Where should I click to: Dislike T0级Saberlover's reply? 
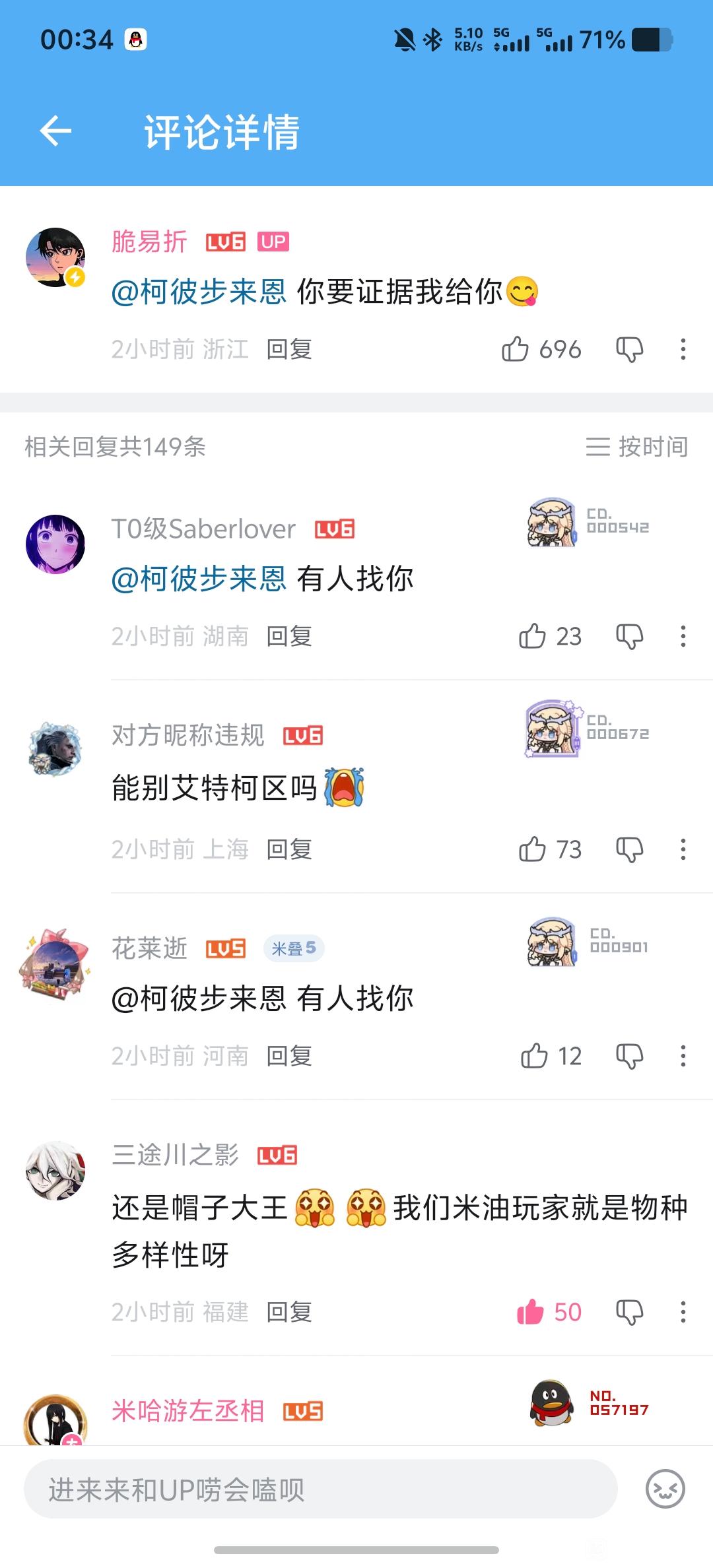tap(629, 636)
